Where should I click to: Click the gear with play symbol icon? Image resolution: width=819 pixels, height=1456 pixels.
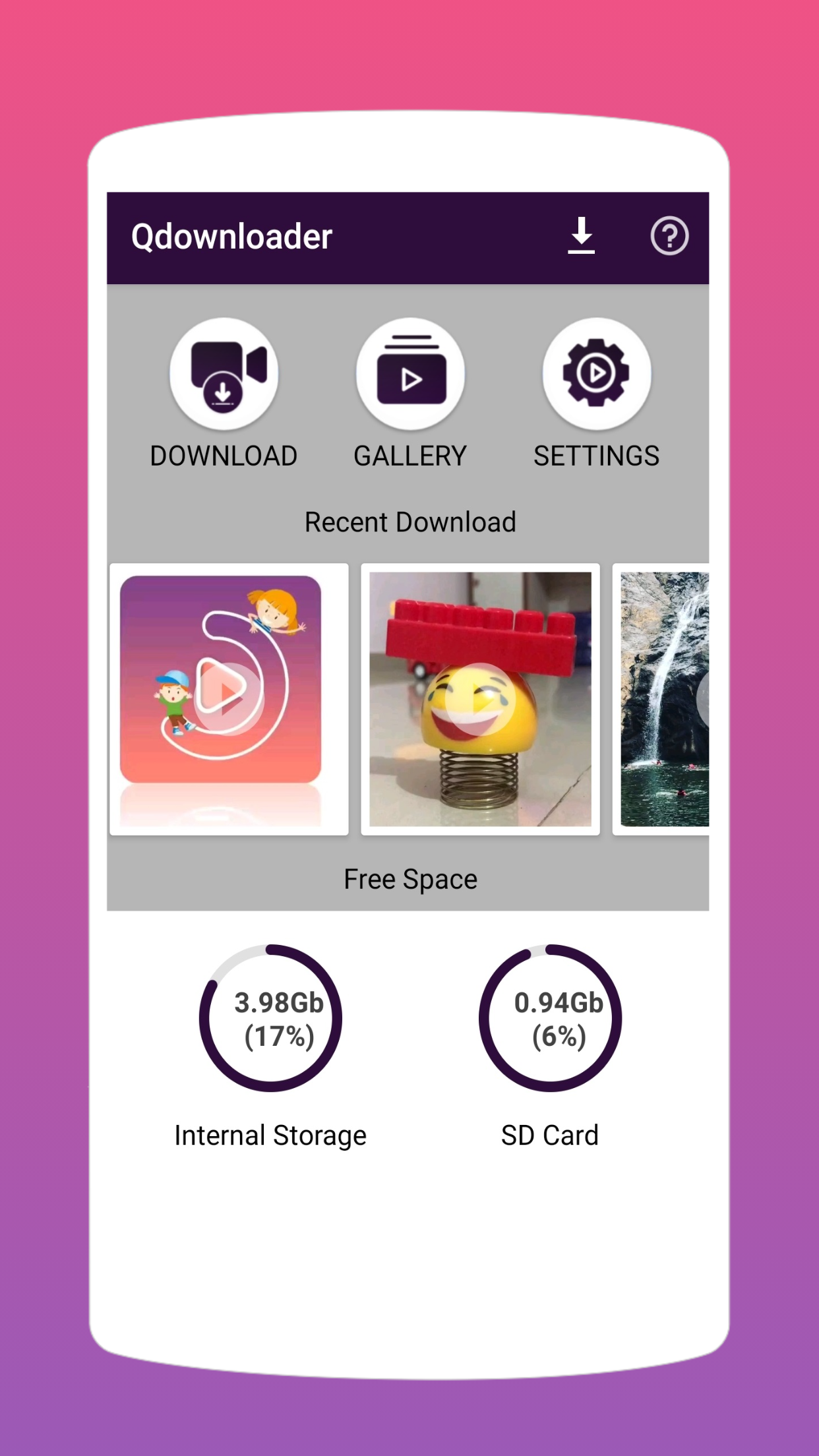(x=595, y=373)
